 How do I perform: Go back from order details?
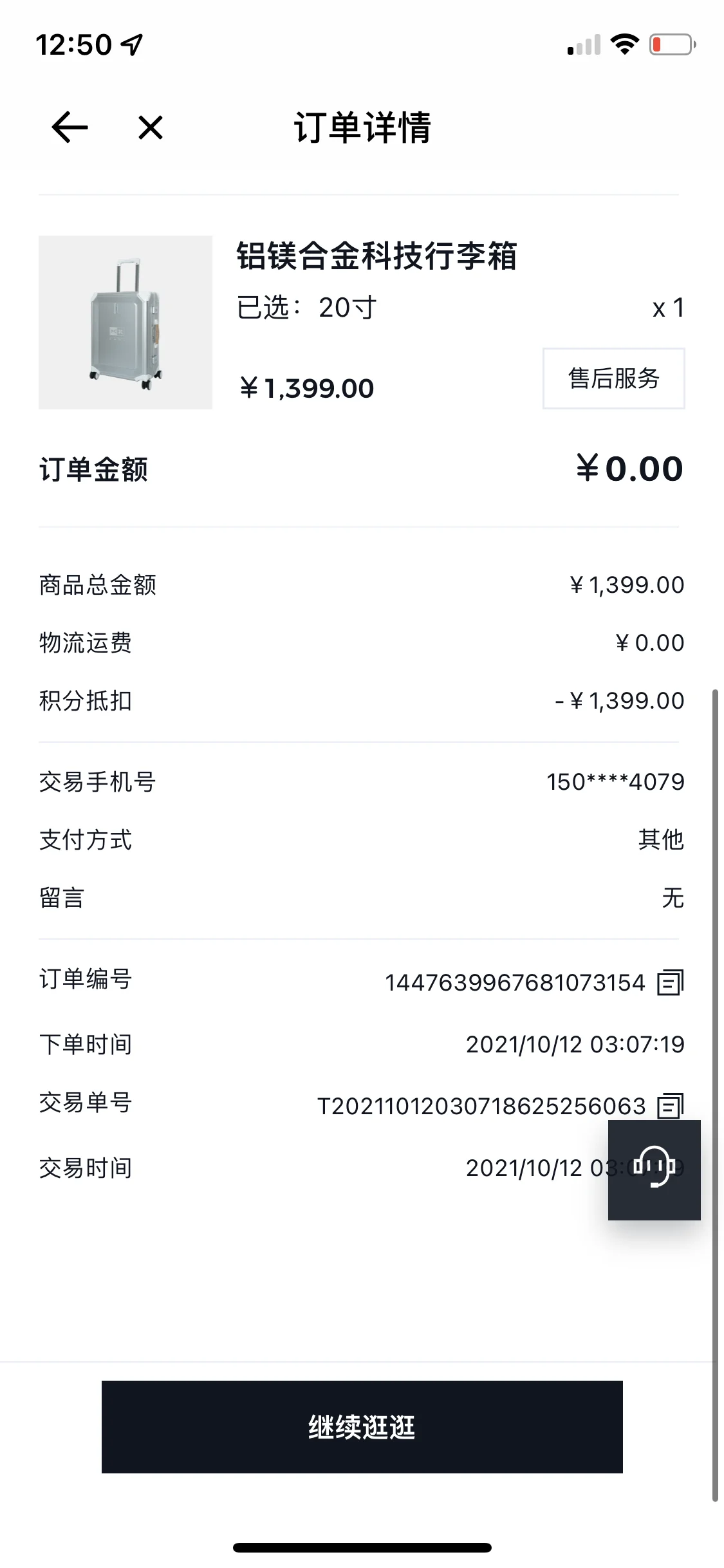(x=70, y=127)
